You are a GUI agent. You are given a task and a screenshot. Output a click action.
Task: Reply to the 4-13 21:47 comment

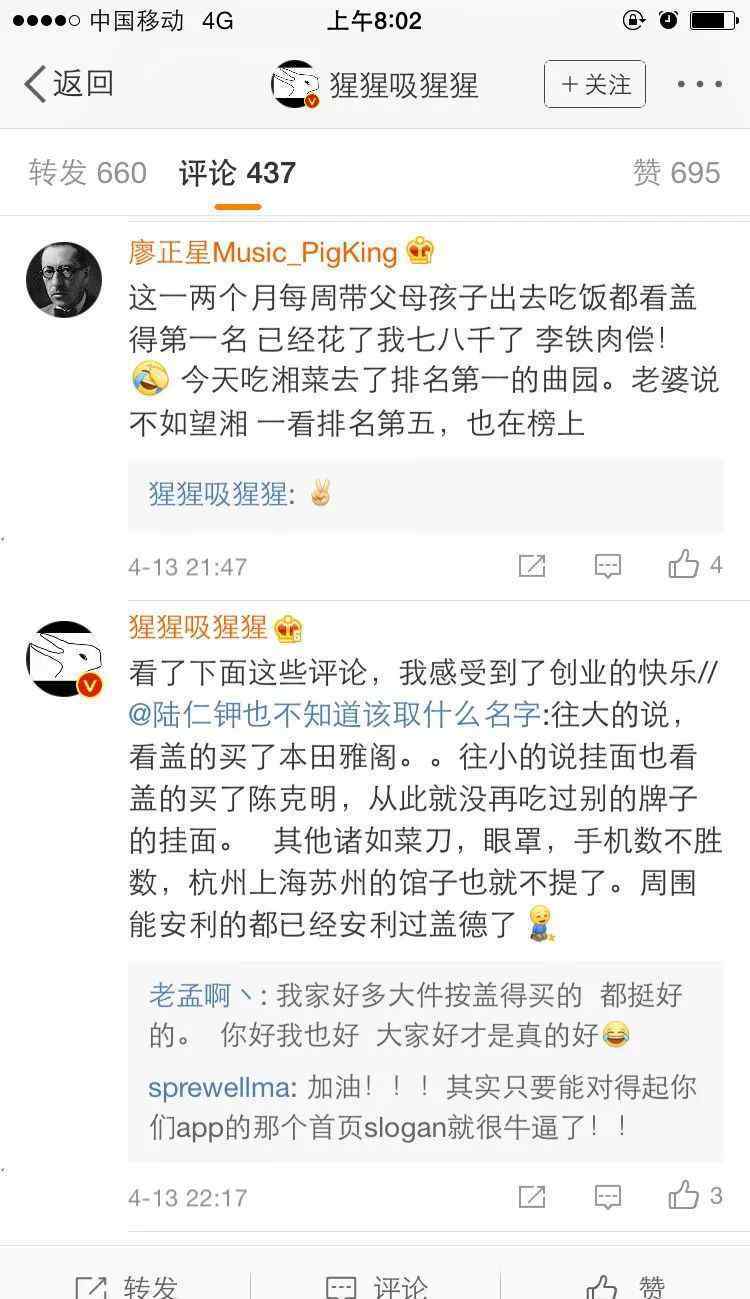tap(607, 566)
